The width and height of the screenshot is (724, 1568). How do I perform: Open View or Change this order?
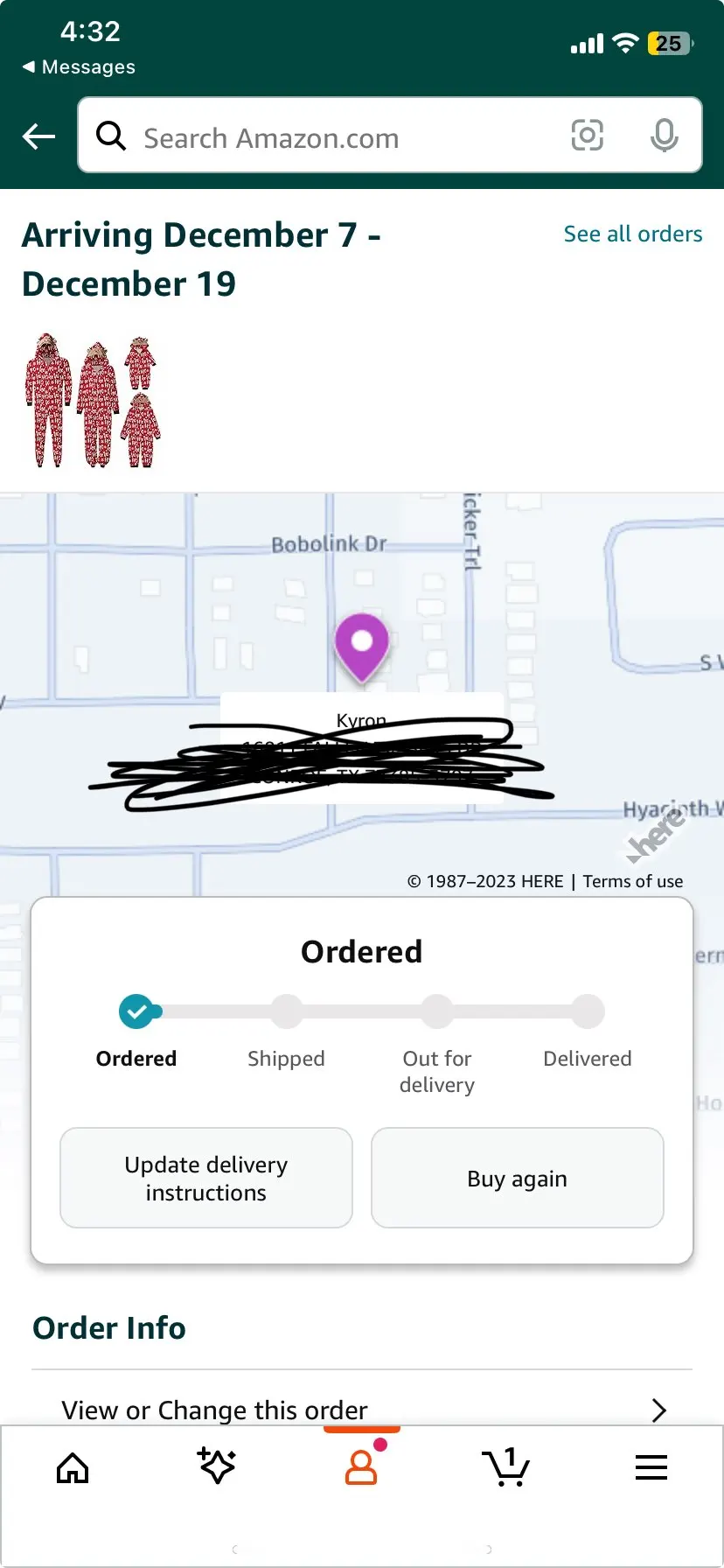pyautogui.click(x=362, y=1410)
